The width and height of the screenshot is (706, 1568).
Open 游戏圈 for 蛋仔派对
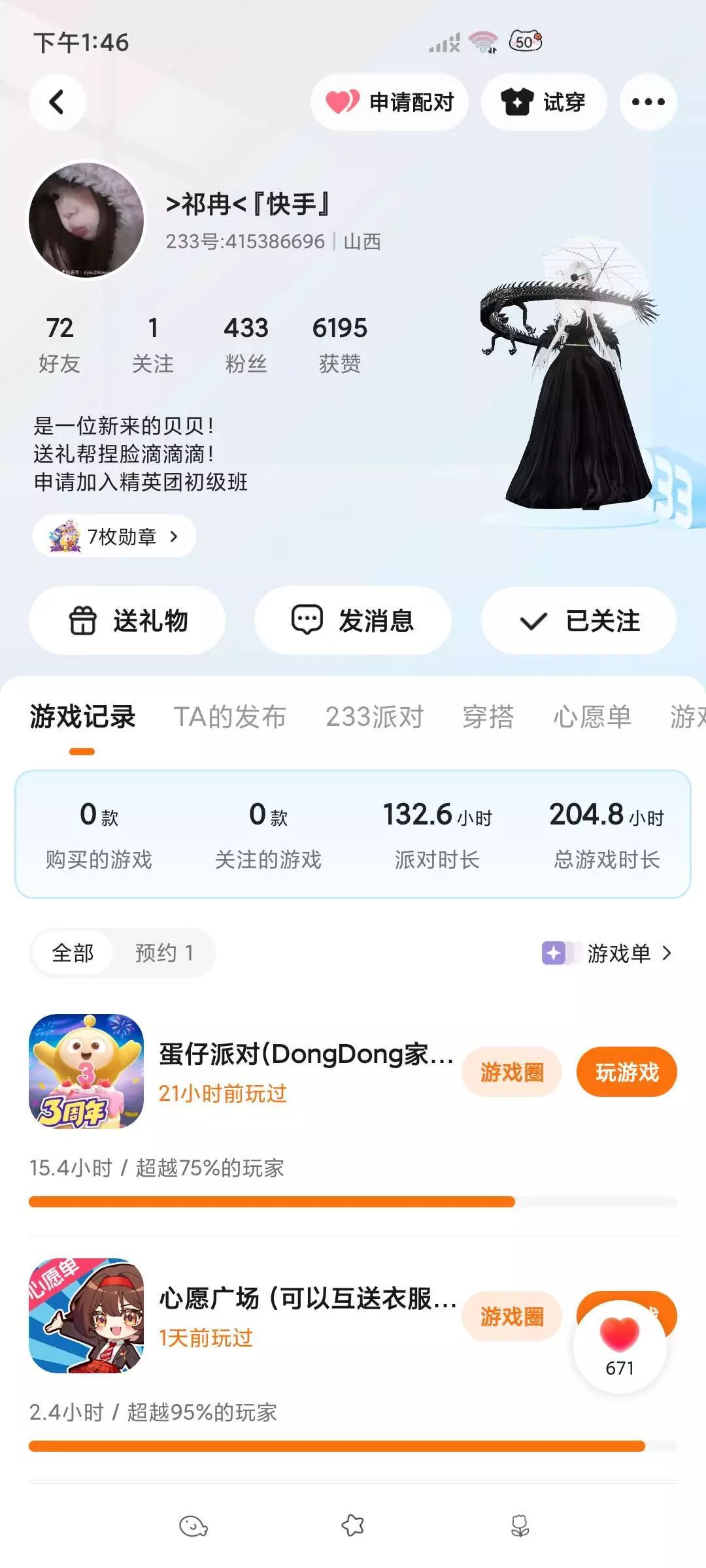pos(512,1072)
